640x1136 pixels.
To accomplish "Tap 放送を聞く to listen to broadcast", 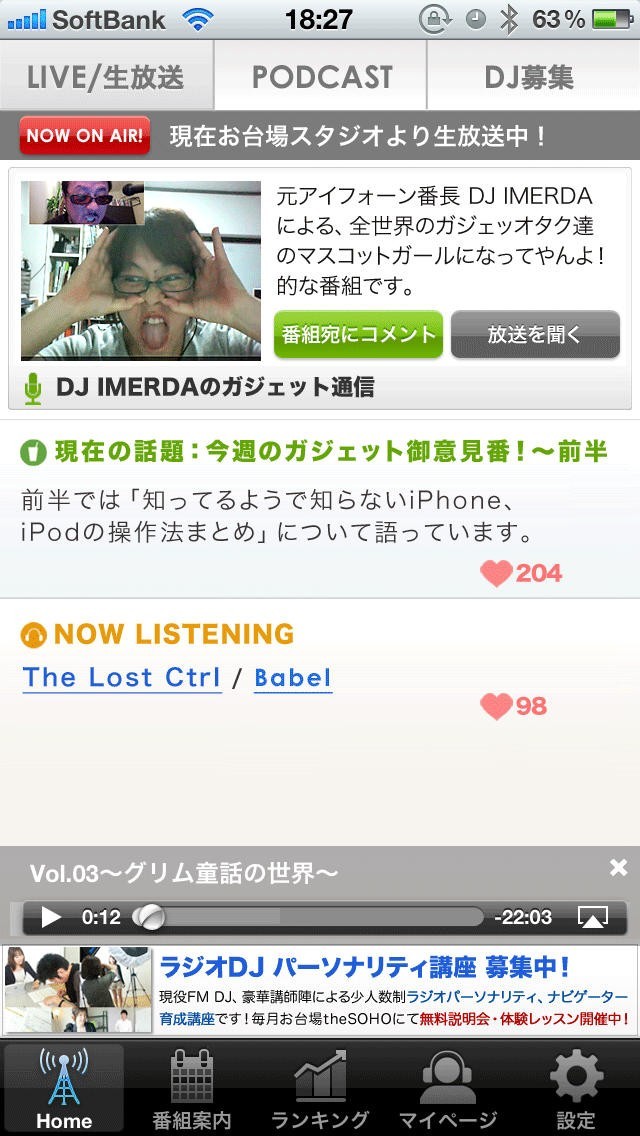I will pos(535,335).
